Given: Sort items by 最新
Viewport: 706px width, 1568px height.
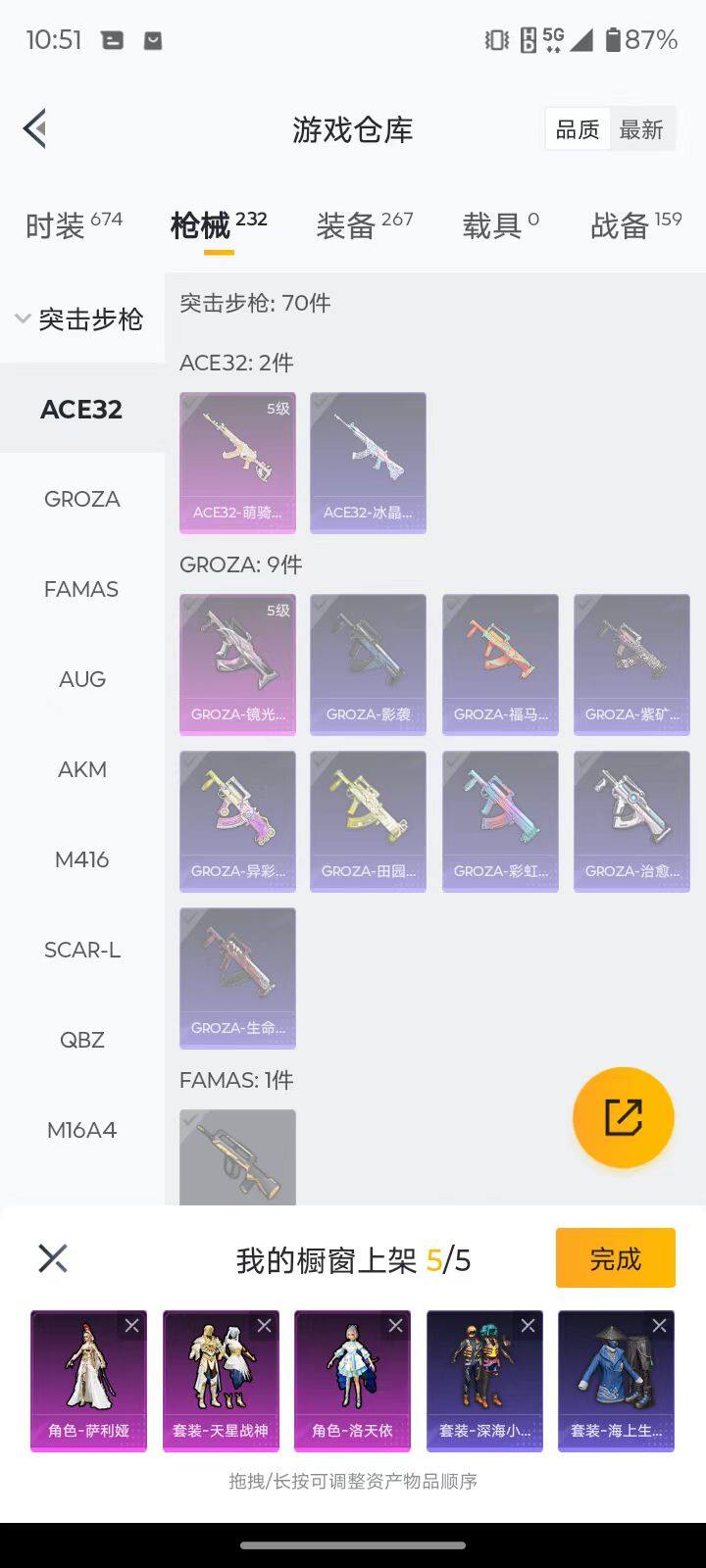Looking at the screenshot, I should [x=641, y=129].
